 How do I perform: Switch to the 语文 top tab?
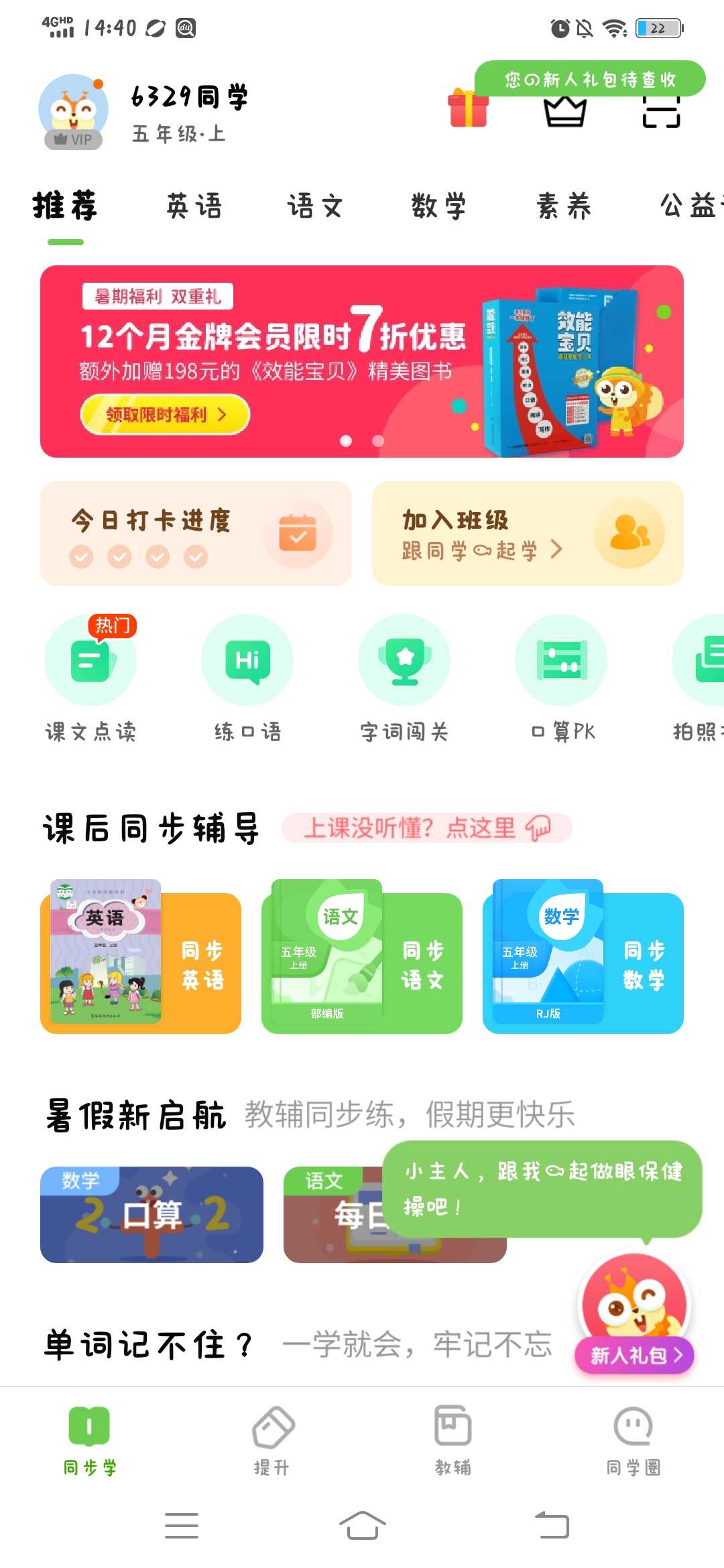[315, 206]
